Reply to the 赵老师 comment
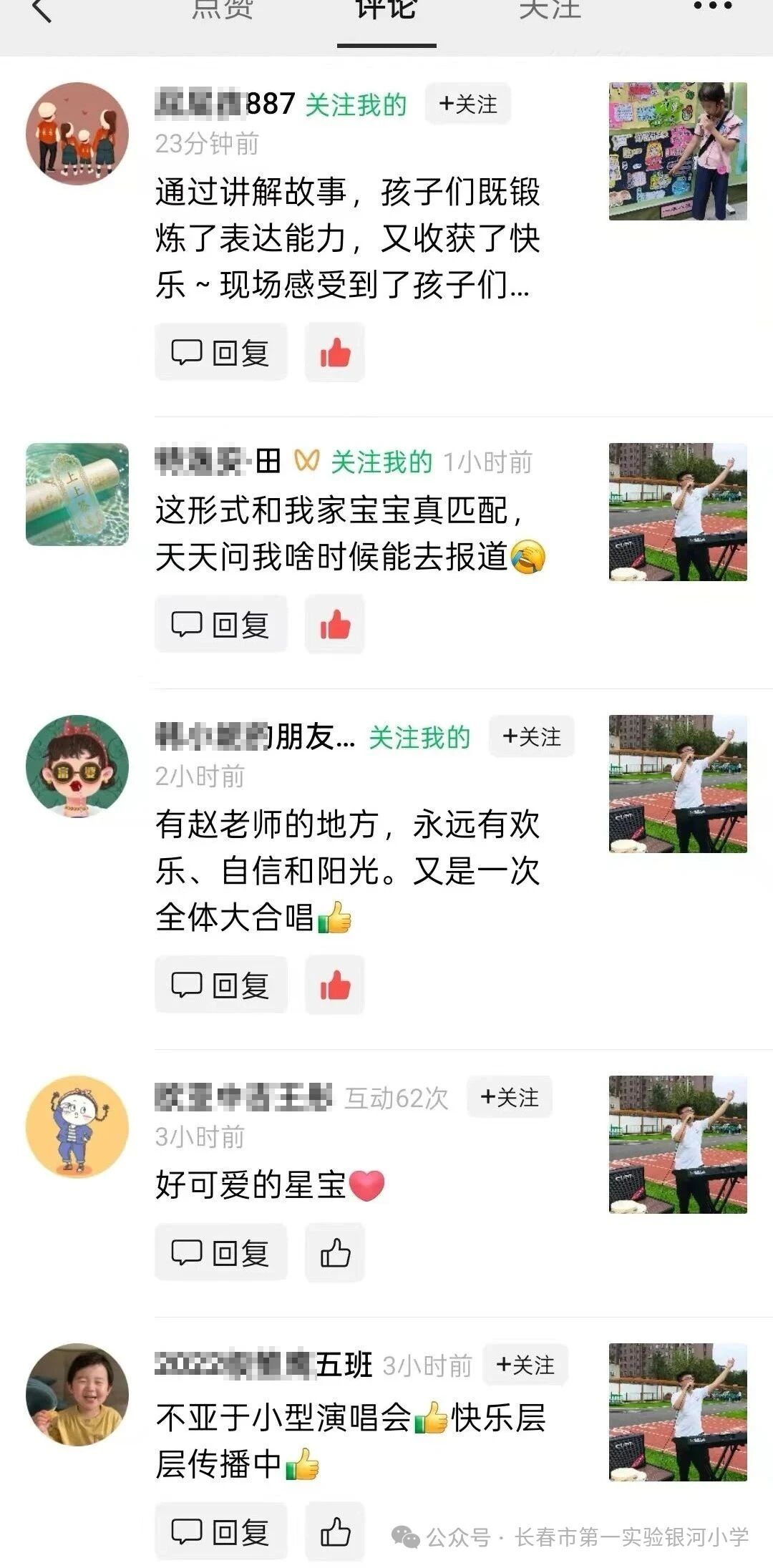The image size is (773, 1568). (x=221, y=985)
